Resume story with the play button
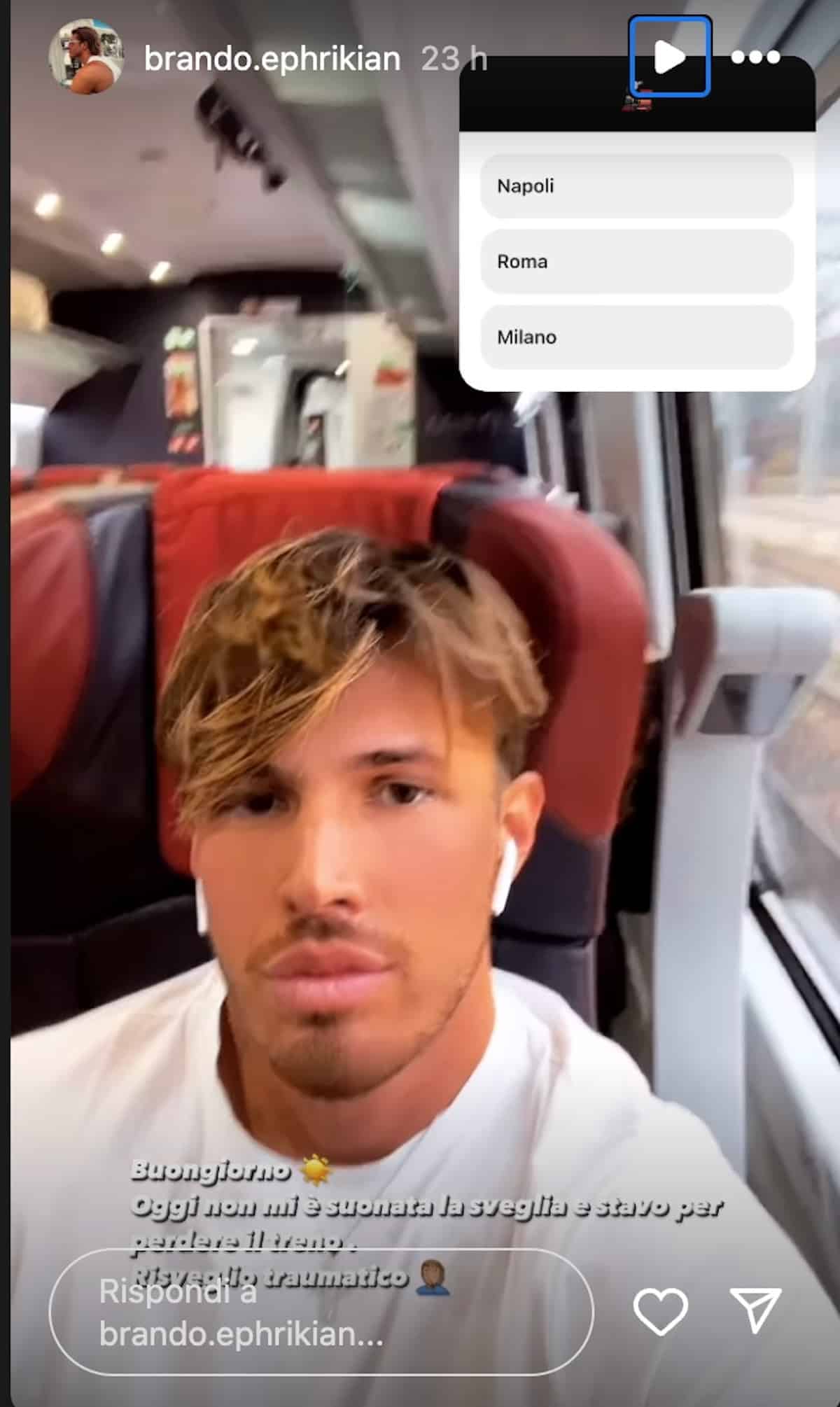This screenshot has height=1407, width=840. (670, 57)
